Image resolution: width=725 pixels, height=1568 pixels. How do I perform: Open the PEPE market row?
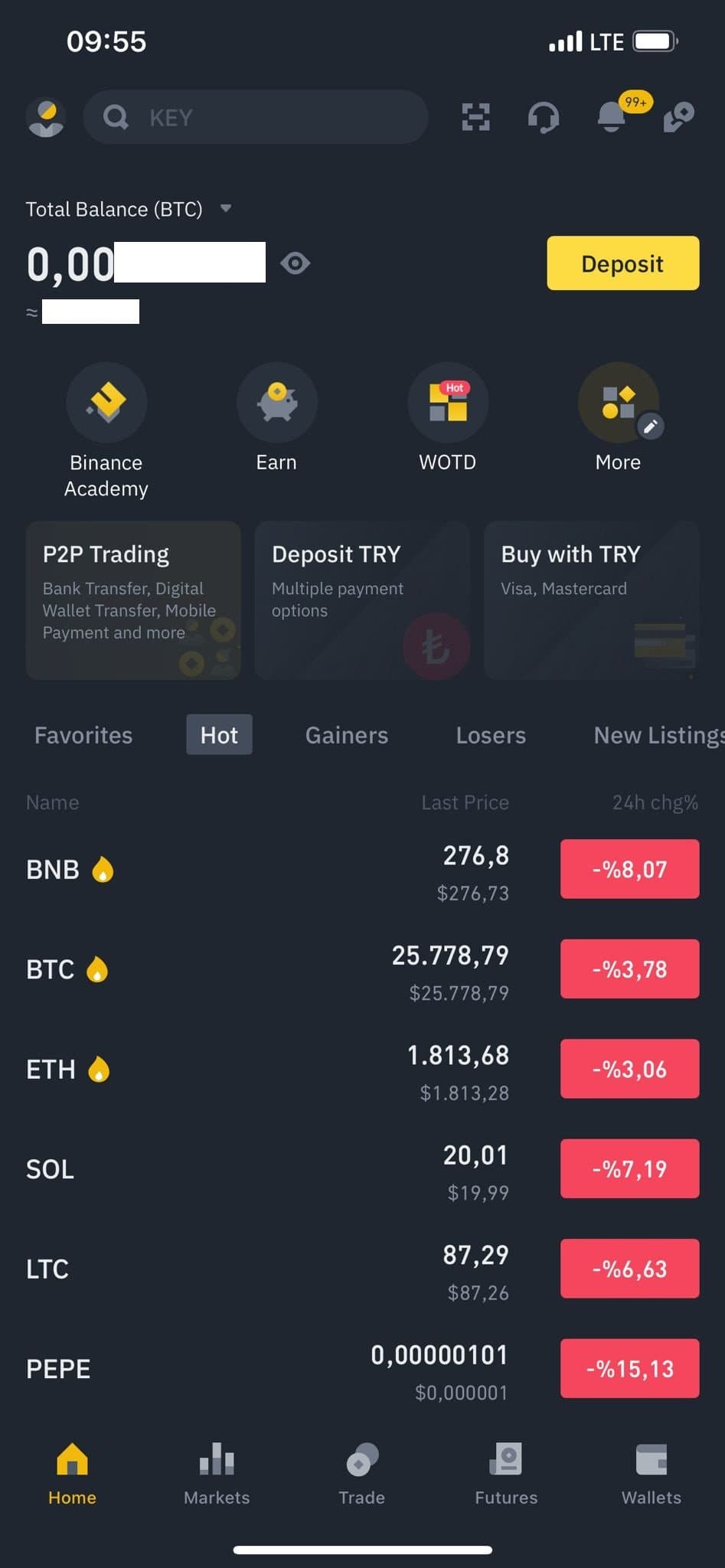pos(362,1369)
